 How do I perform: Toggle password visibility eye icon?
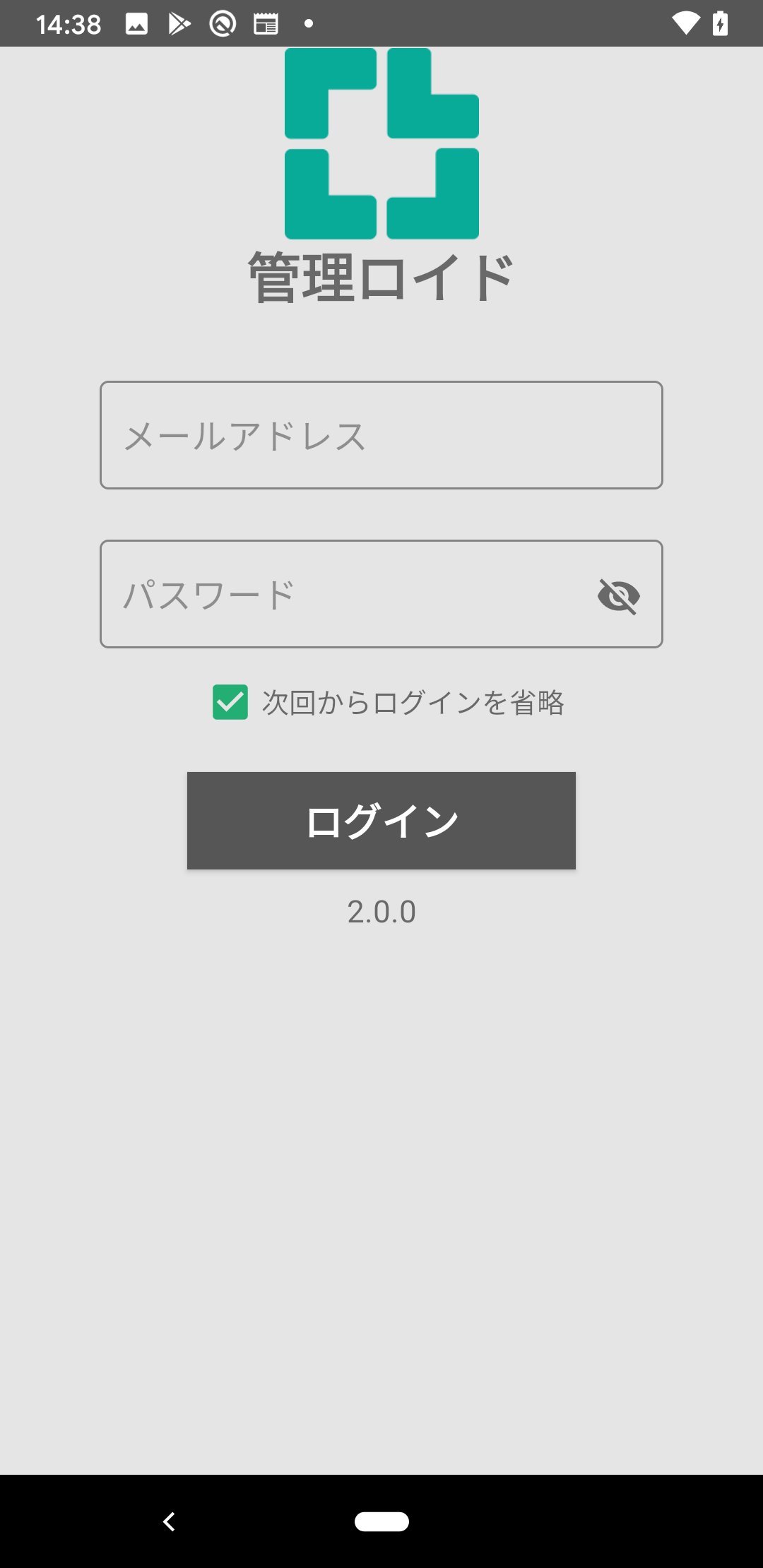[x=618, y=595]
